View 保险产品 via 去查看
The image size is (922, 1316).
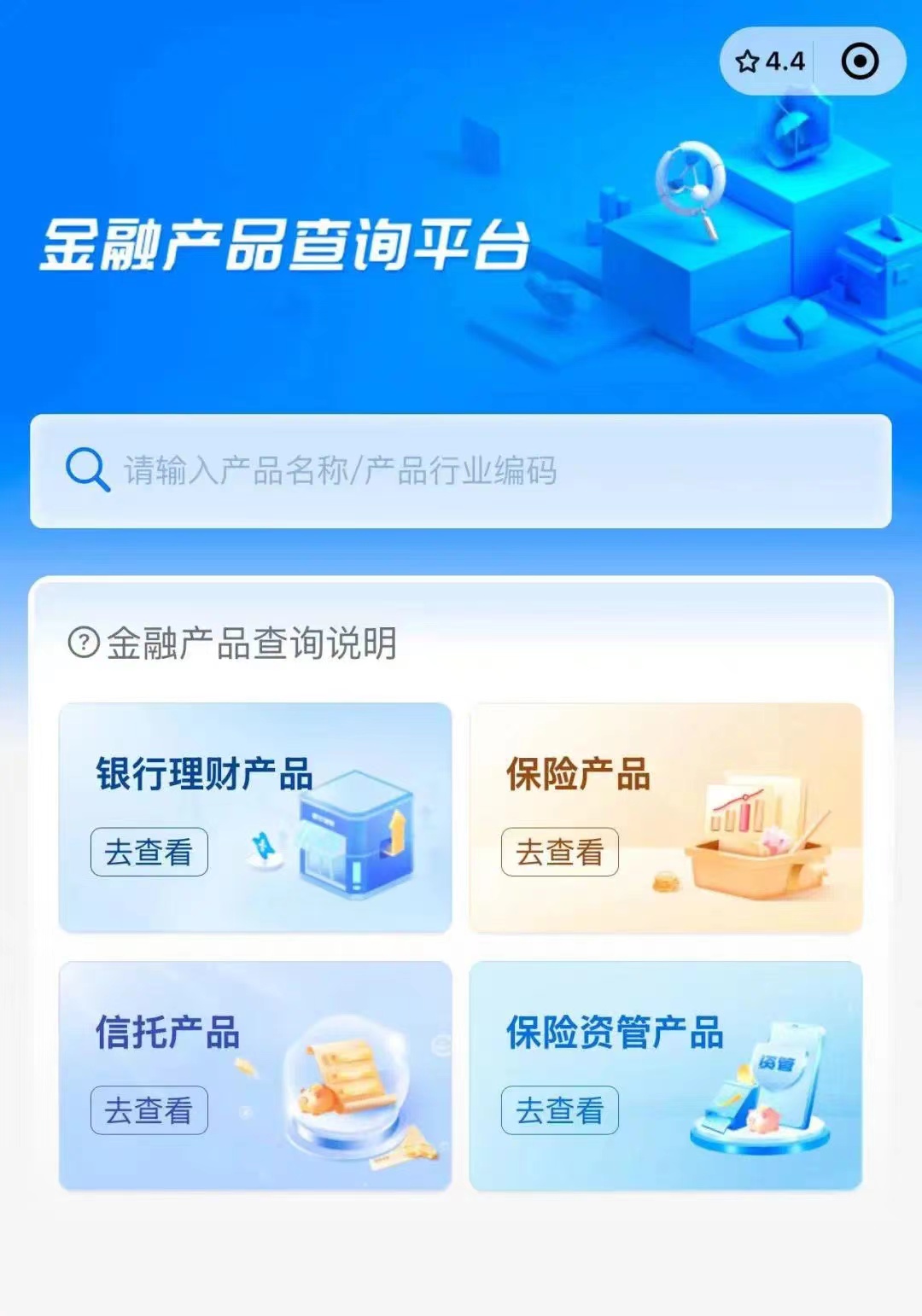coord(559,852)
